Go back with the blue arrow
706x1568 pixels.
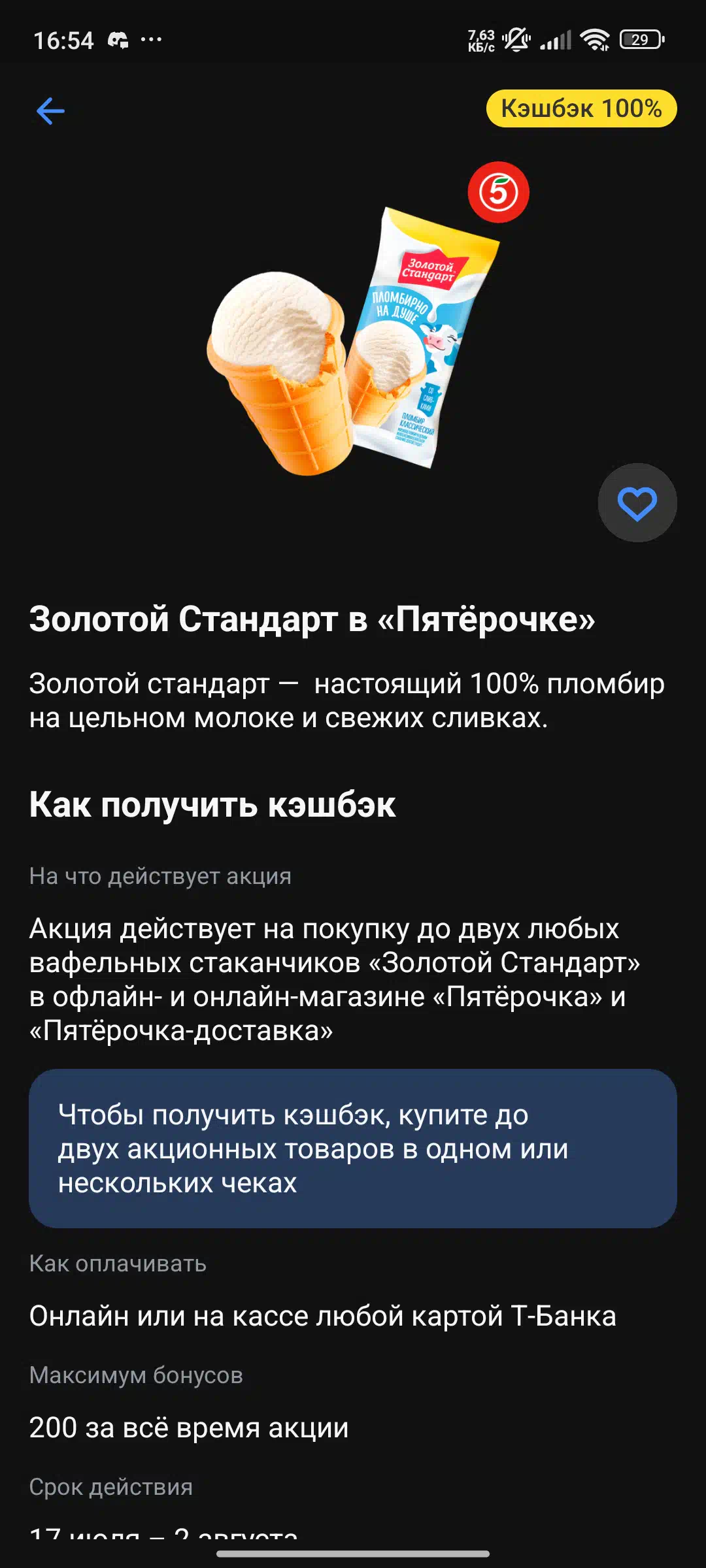click(x=50, y=110)
